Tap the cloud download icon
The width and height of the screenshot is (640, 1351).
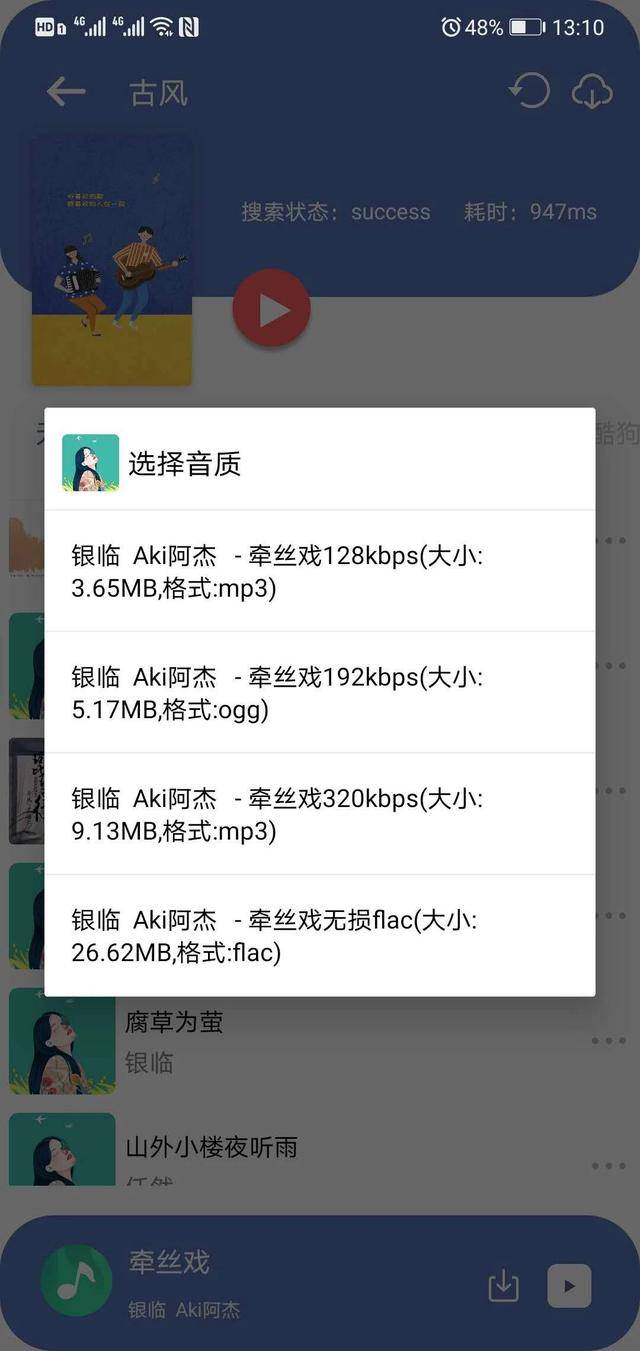click(x=592, y=92)
